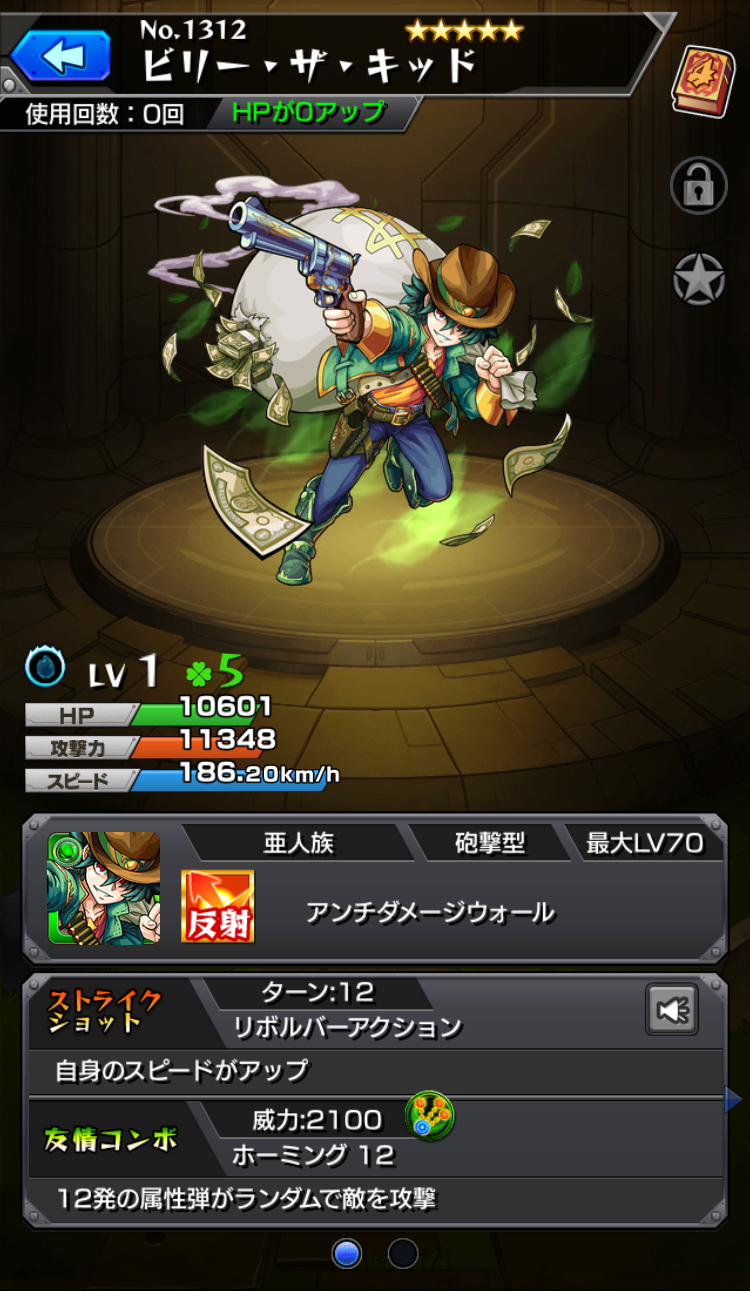Go back with the blue arrow button
This screenshot has height=1291, width=750.
(60, 55)
